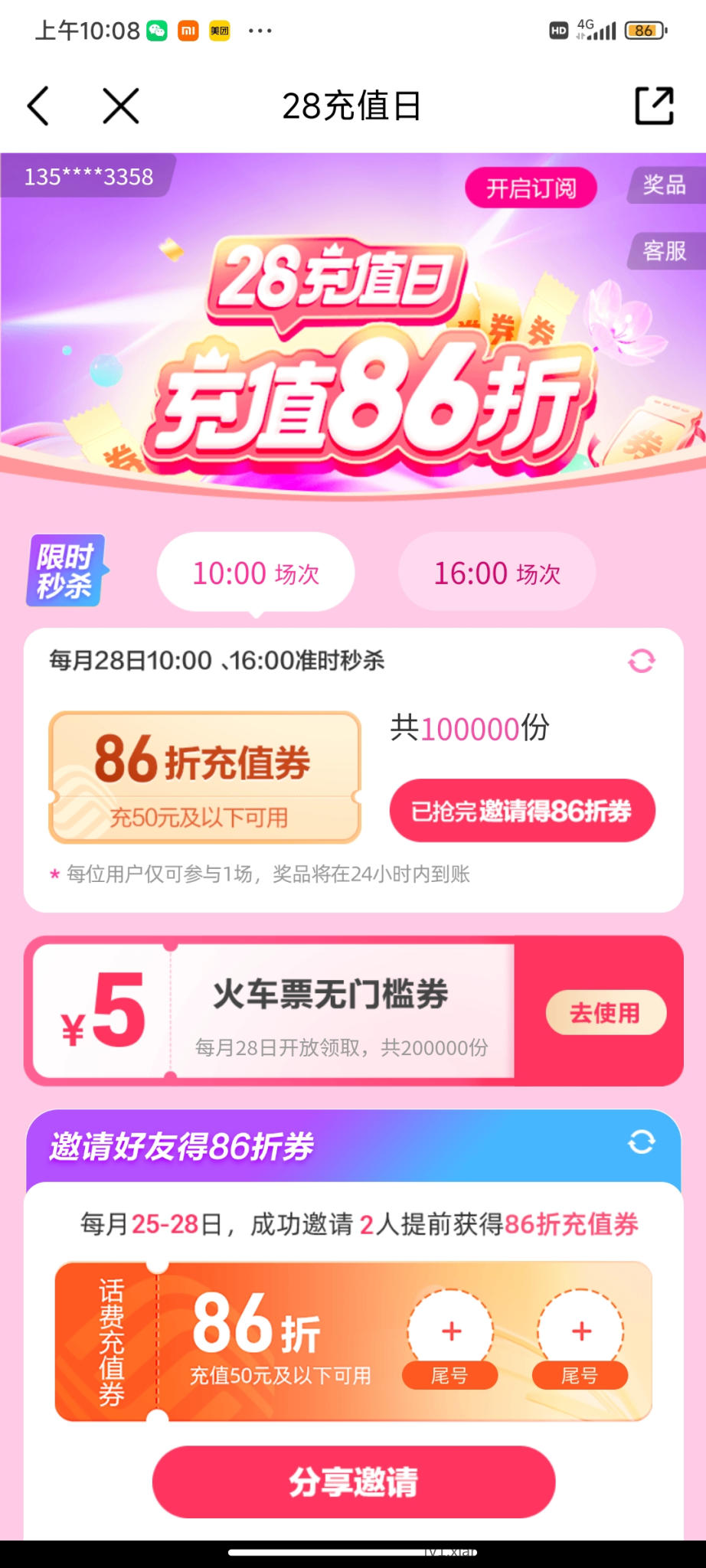This screenshot has width=706, height=1568.
Task: Switch to the 16:00 场次 tab
Action: [497, 573]
